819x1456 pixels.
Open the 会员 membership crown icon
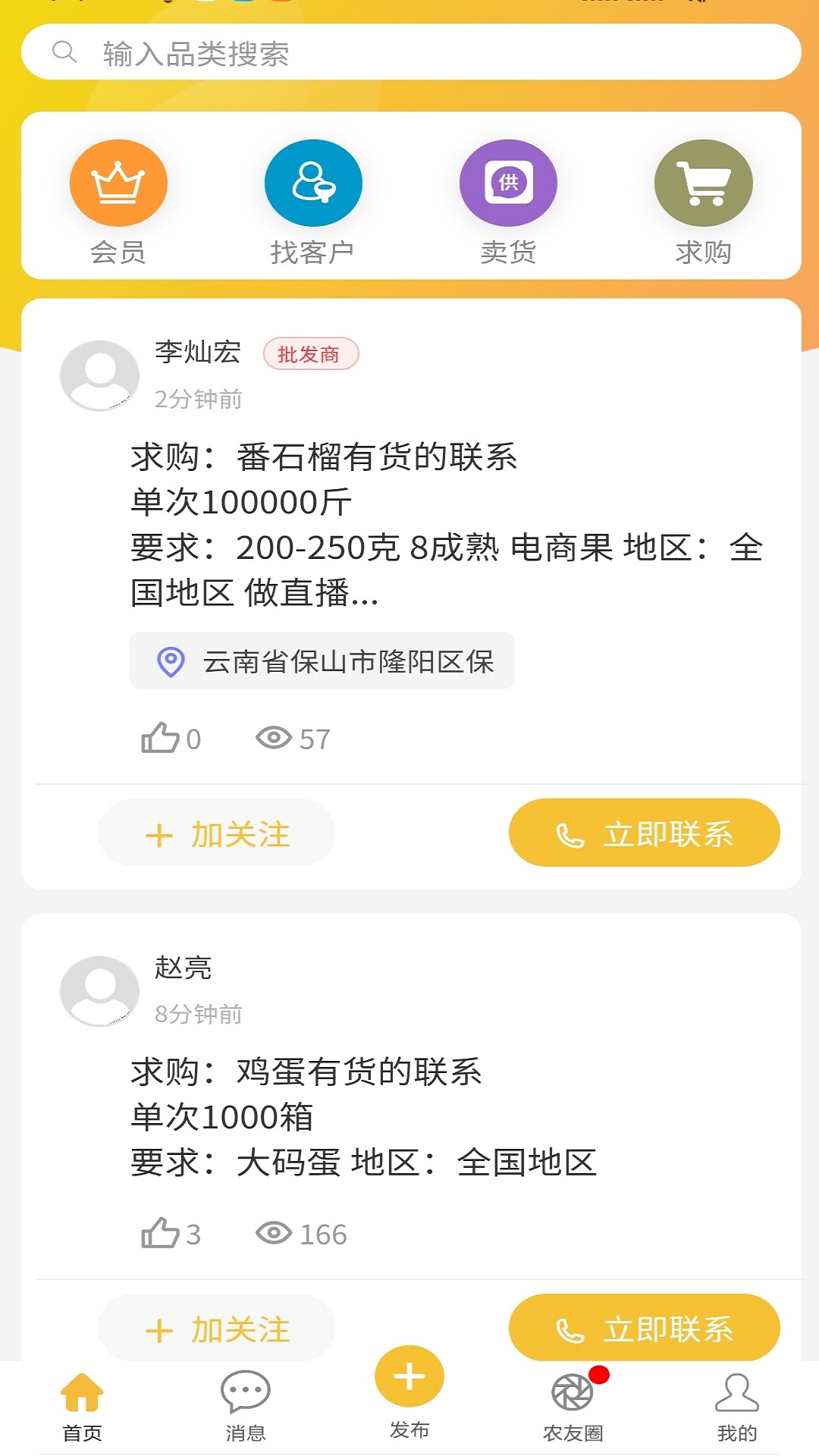point(118,183)
